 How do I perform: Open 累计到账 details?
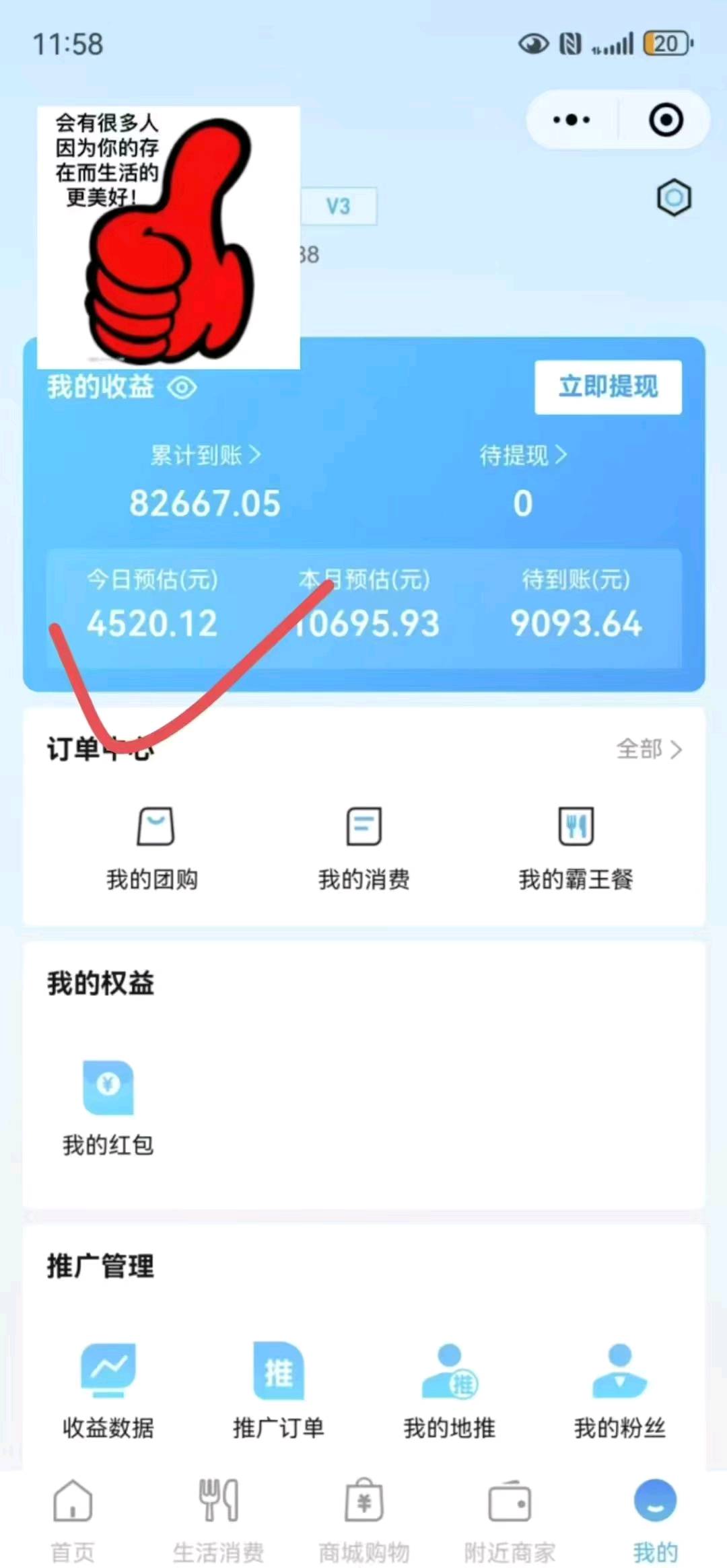205,456
